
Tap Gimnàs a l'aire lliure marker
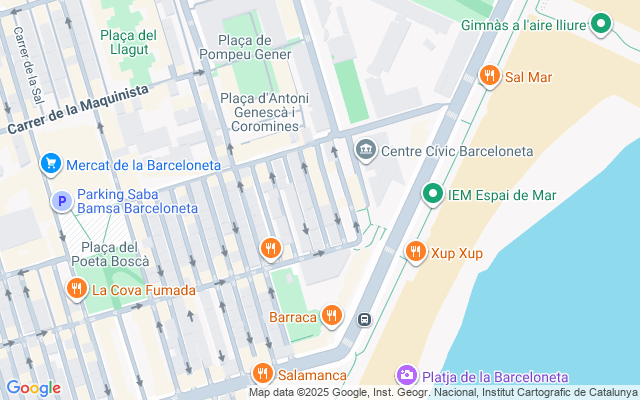pos(600,23)
